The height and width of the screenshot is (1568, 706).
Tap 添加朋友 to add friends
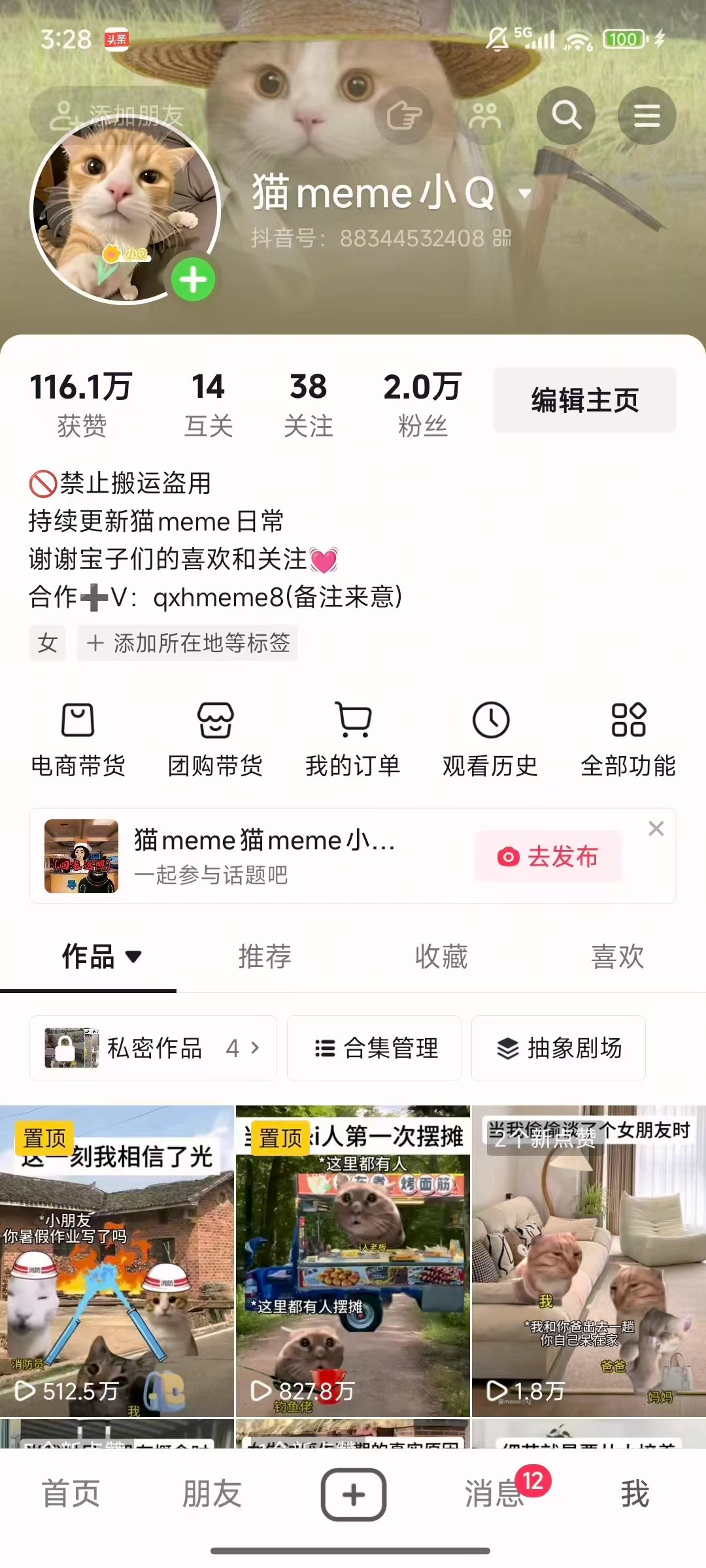pyautogui.click(x=118, y=115)
